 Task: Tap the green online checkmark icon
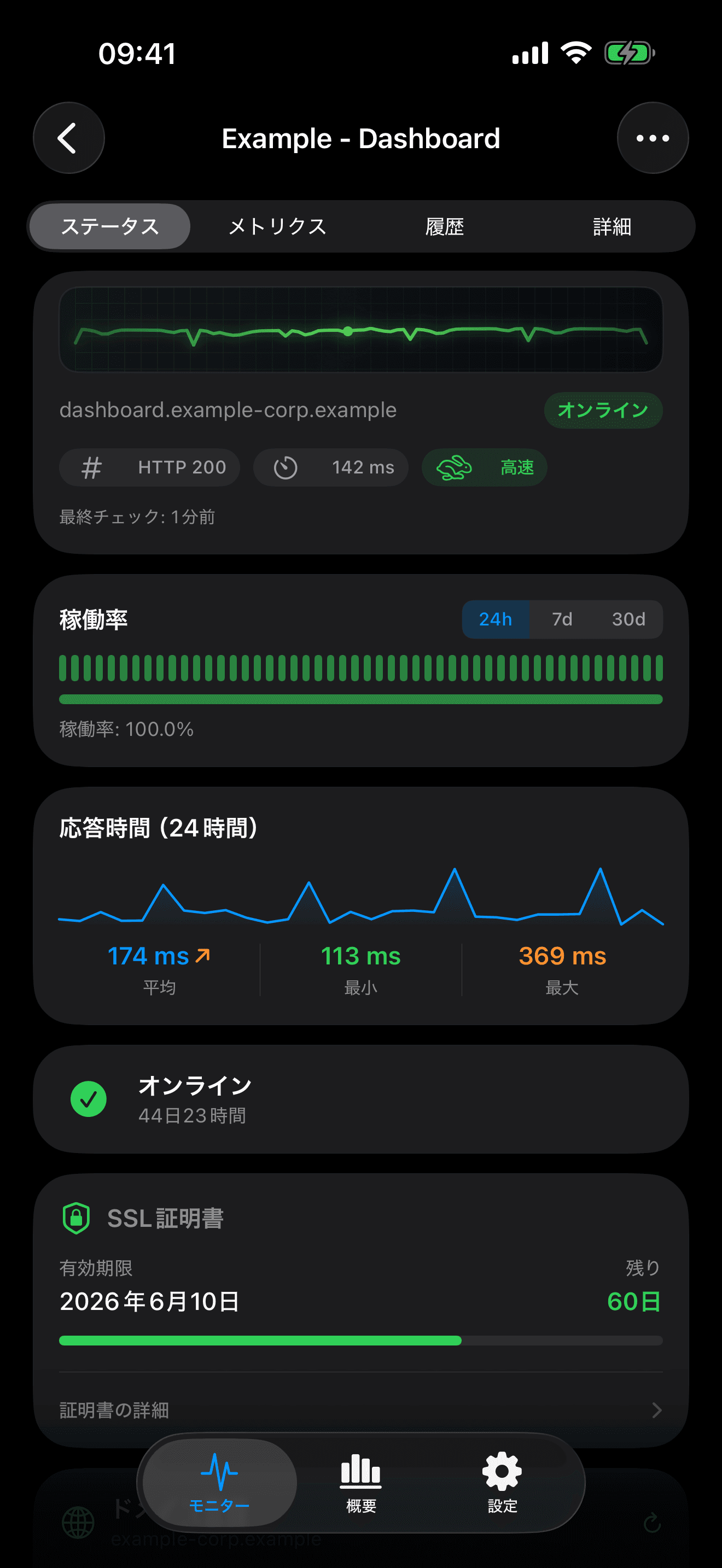[x=89, y=1099]
